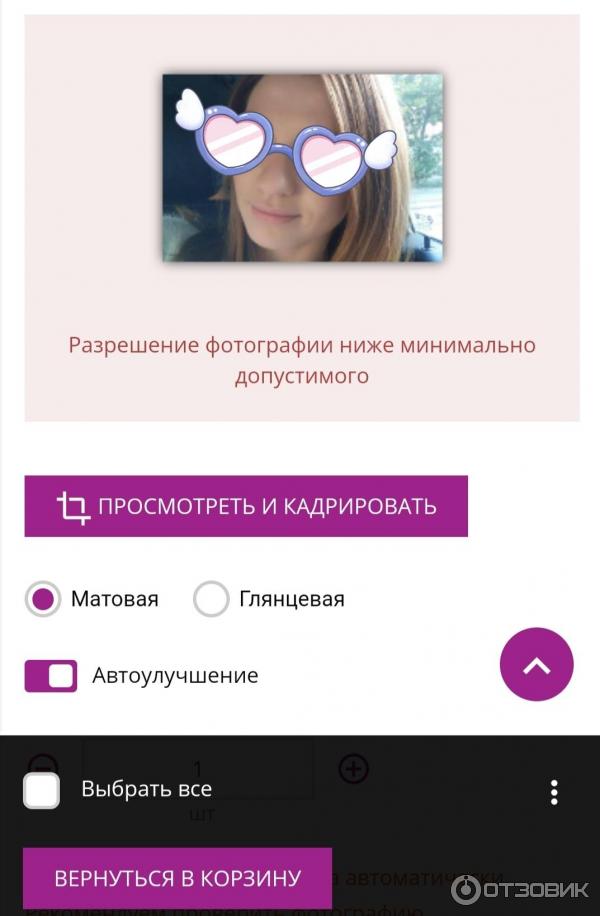The image size is (600, 916).
Task: Increase photo quantity with plus
Action: (x=354, y=768)
